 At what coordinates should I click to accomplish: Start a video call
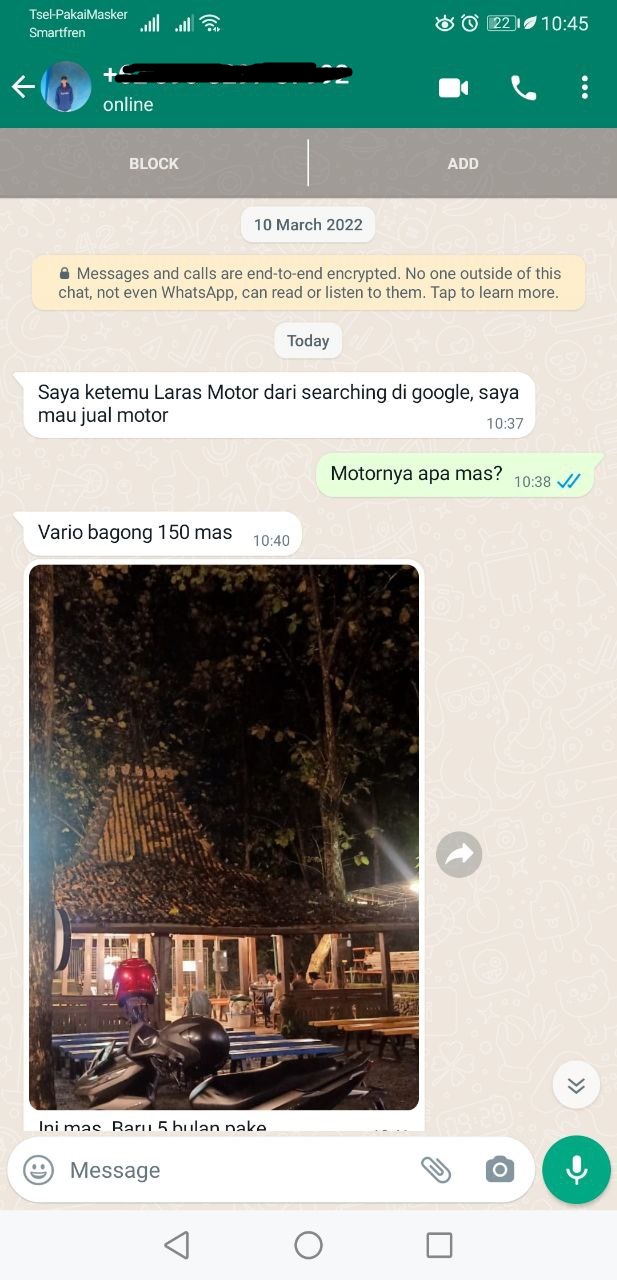[453, 88]
